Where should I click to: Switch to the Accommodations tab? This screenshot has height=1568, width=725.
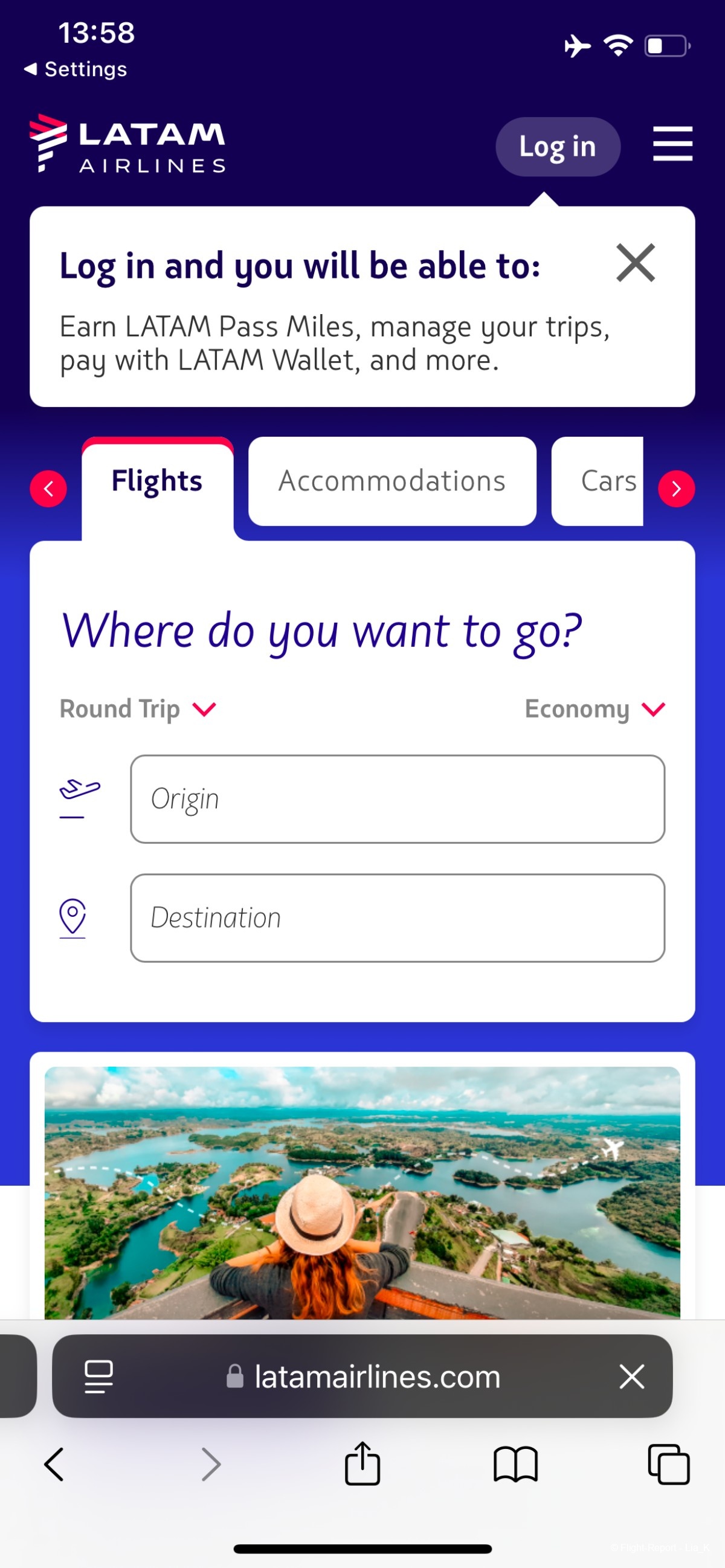(391, 481)
